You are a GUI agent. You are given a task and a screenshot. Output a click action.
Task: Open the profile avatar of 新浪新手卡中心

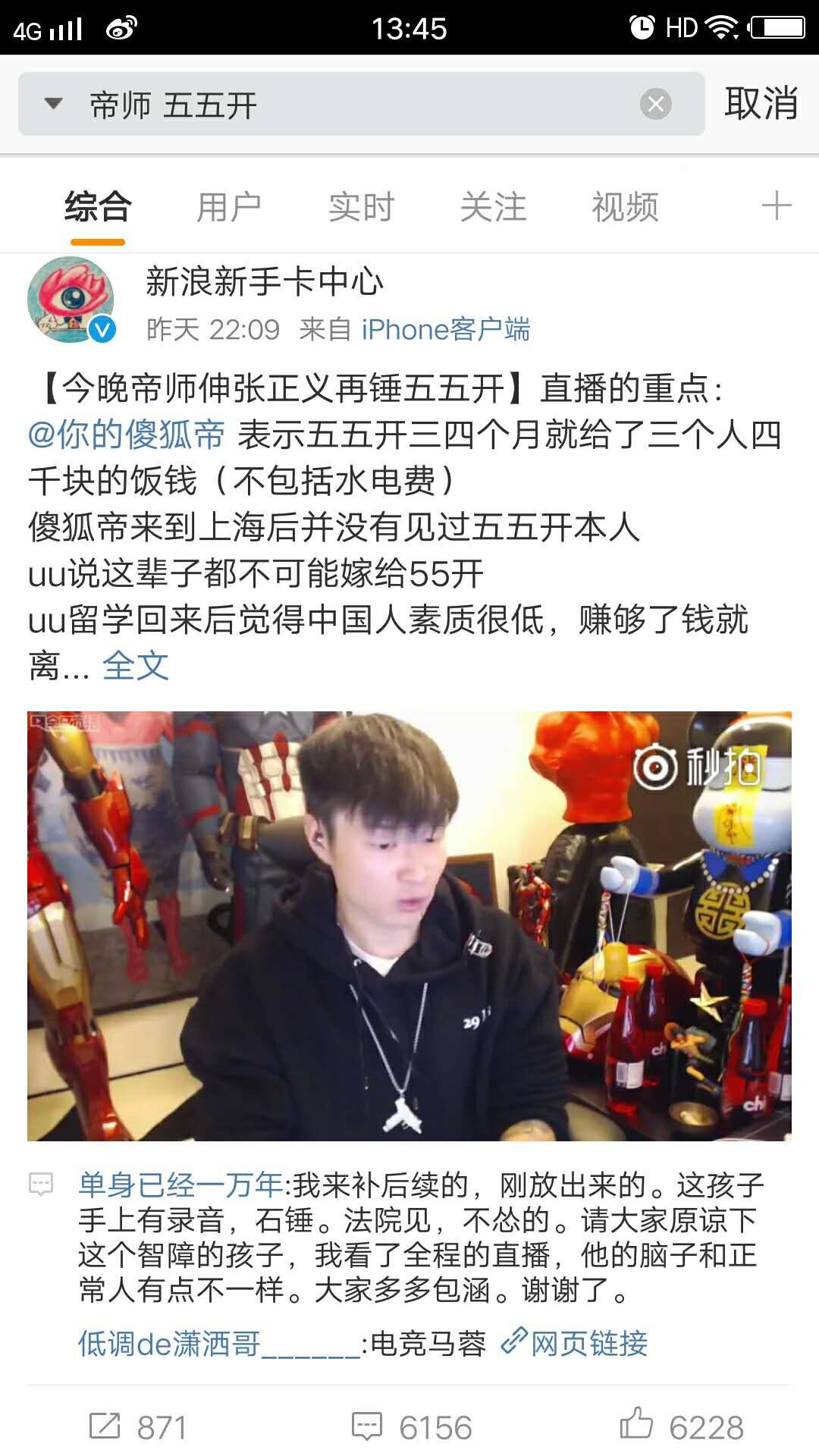click(x=71, y=300)
